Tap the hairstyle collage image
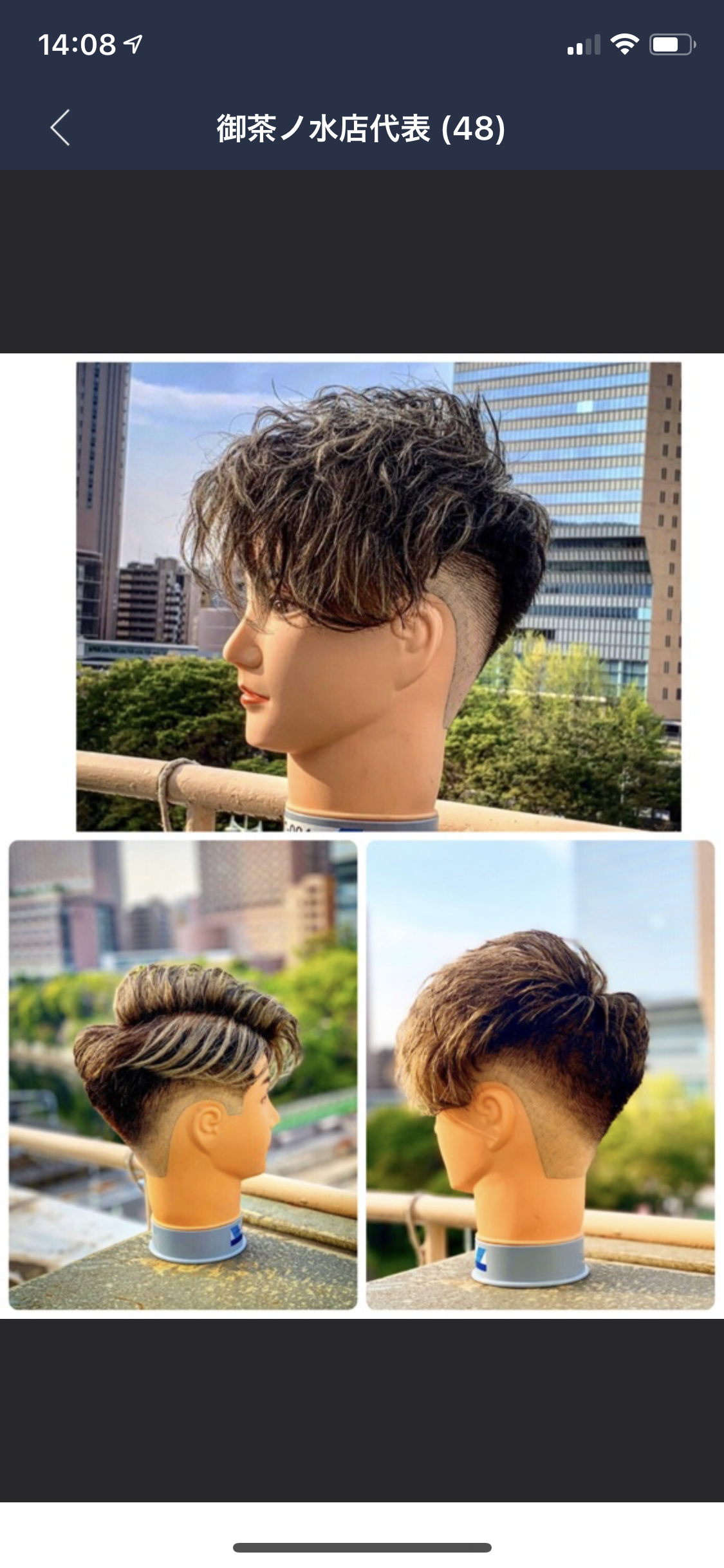Image resolution: width=724 pixels, height=1568 pixels. (362, 835)
